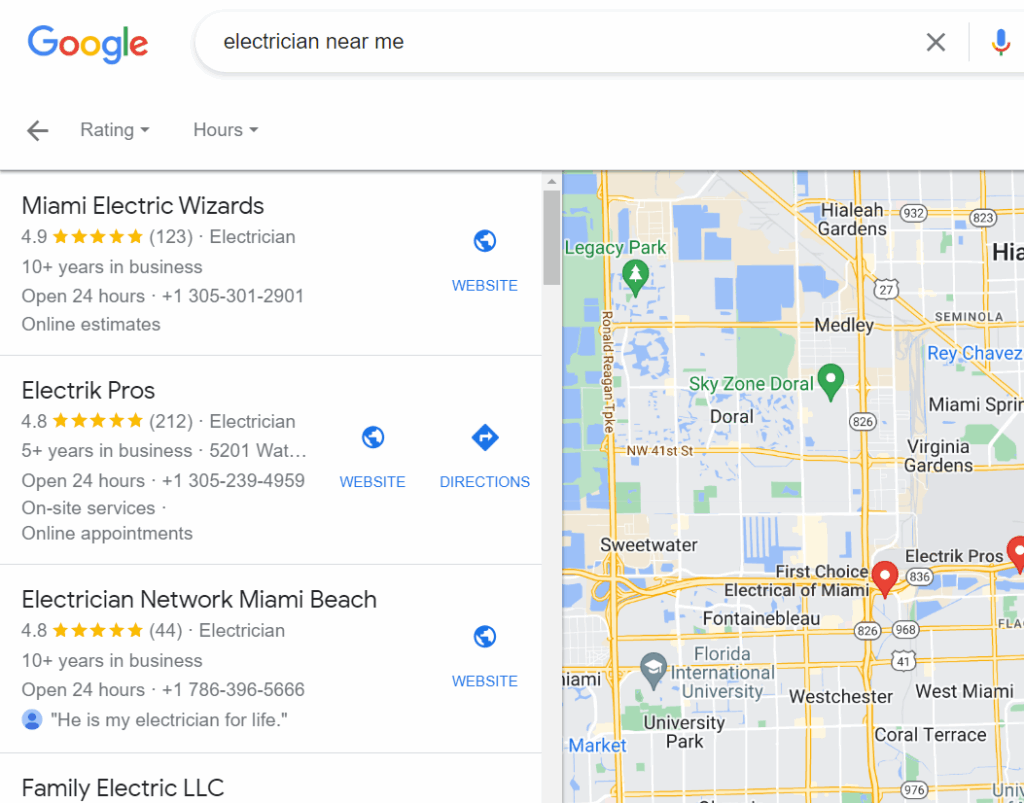Image resolution: width=1024 pixels, height=803 pixels.
Task: Visit Miami Electric Wizards website
Action: (485, 260)
